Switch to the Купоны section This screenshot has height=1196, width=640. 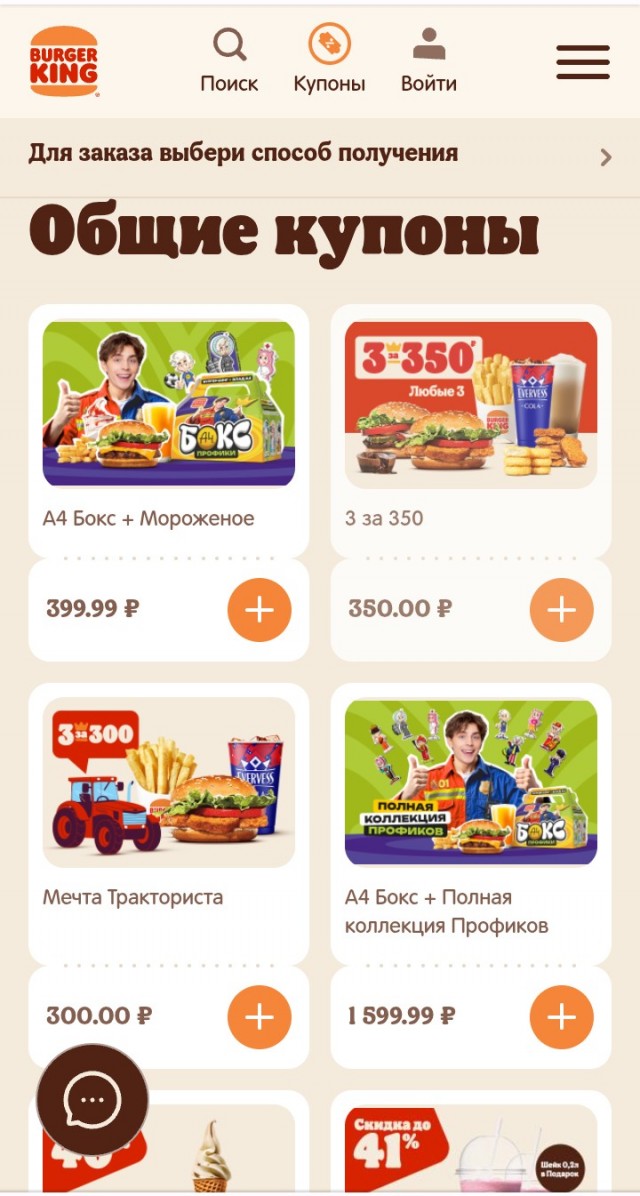tap(329, 62)
